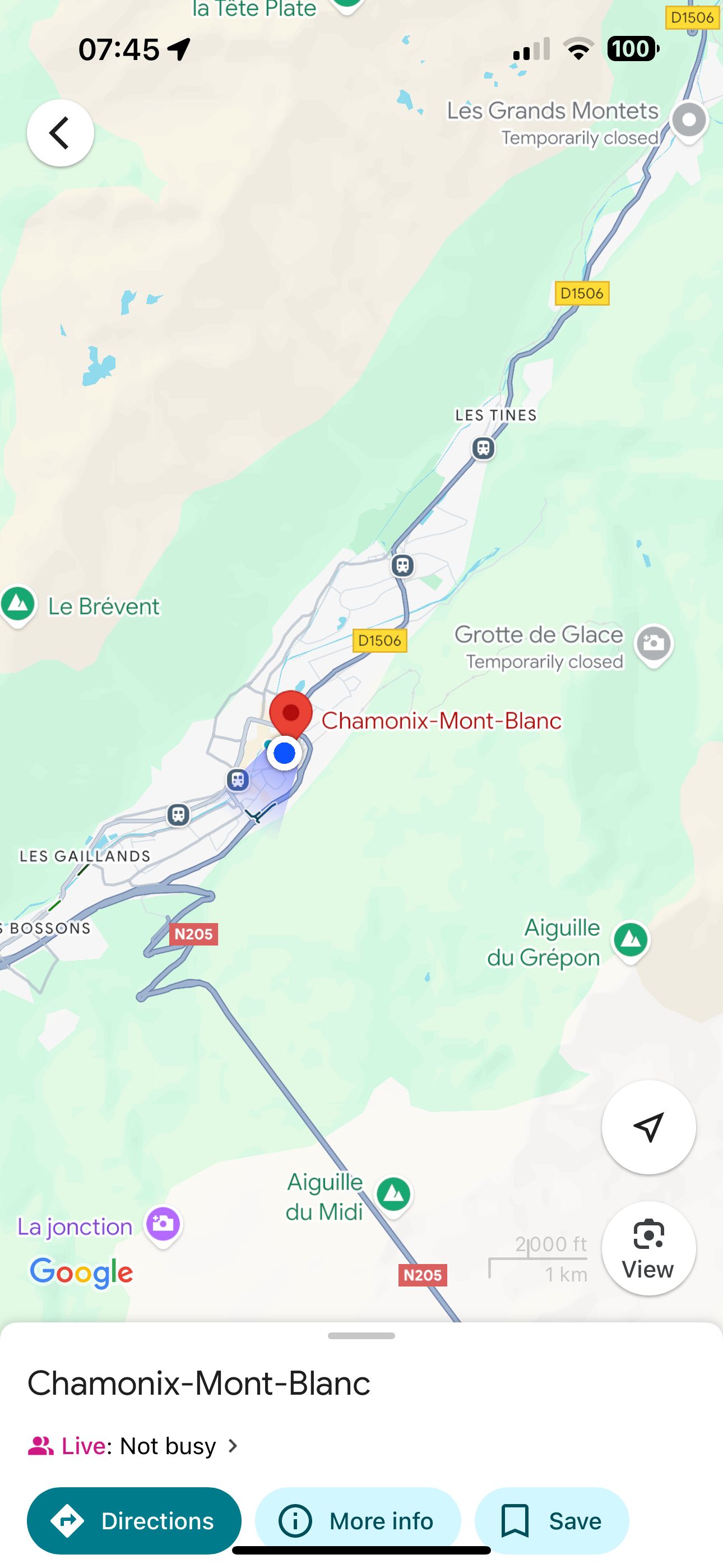723x1568 pixels.
Task: Select the Les Tines train station icon
Action: click(484, 449)
